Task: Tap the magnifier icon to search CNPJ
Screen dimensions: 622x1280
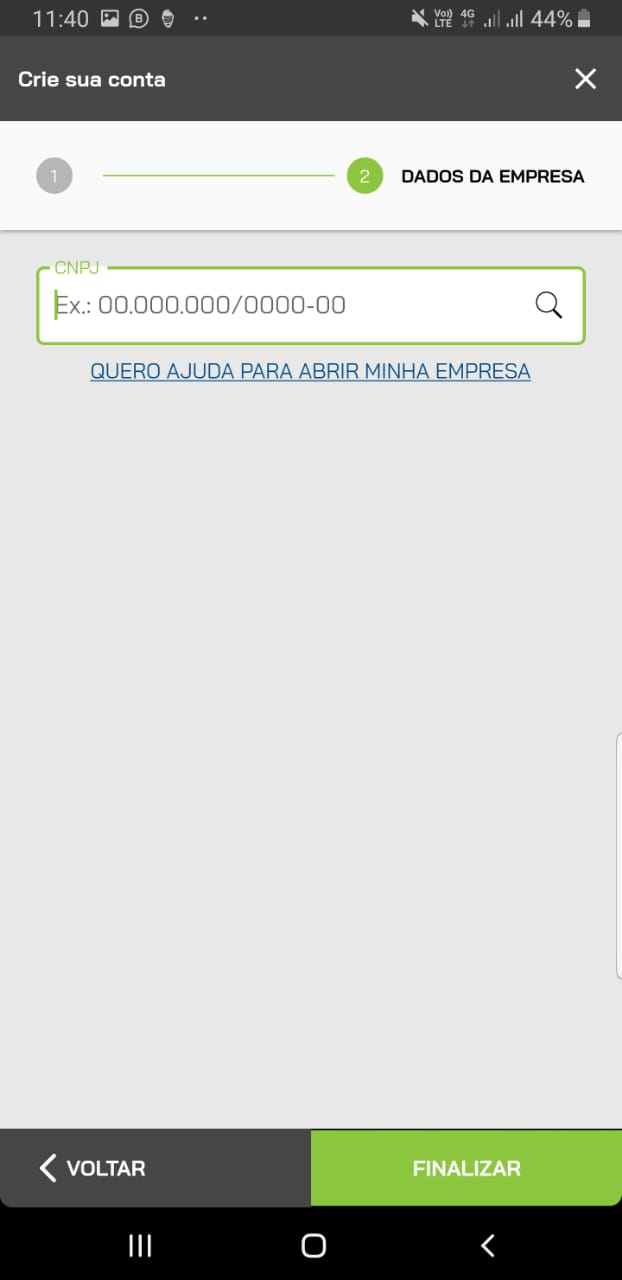Action: pos(549,306)
